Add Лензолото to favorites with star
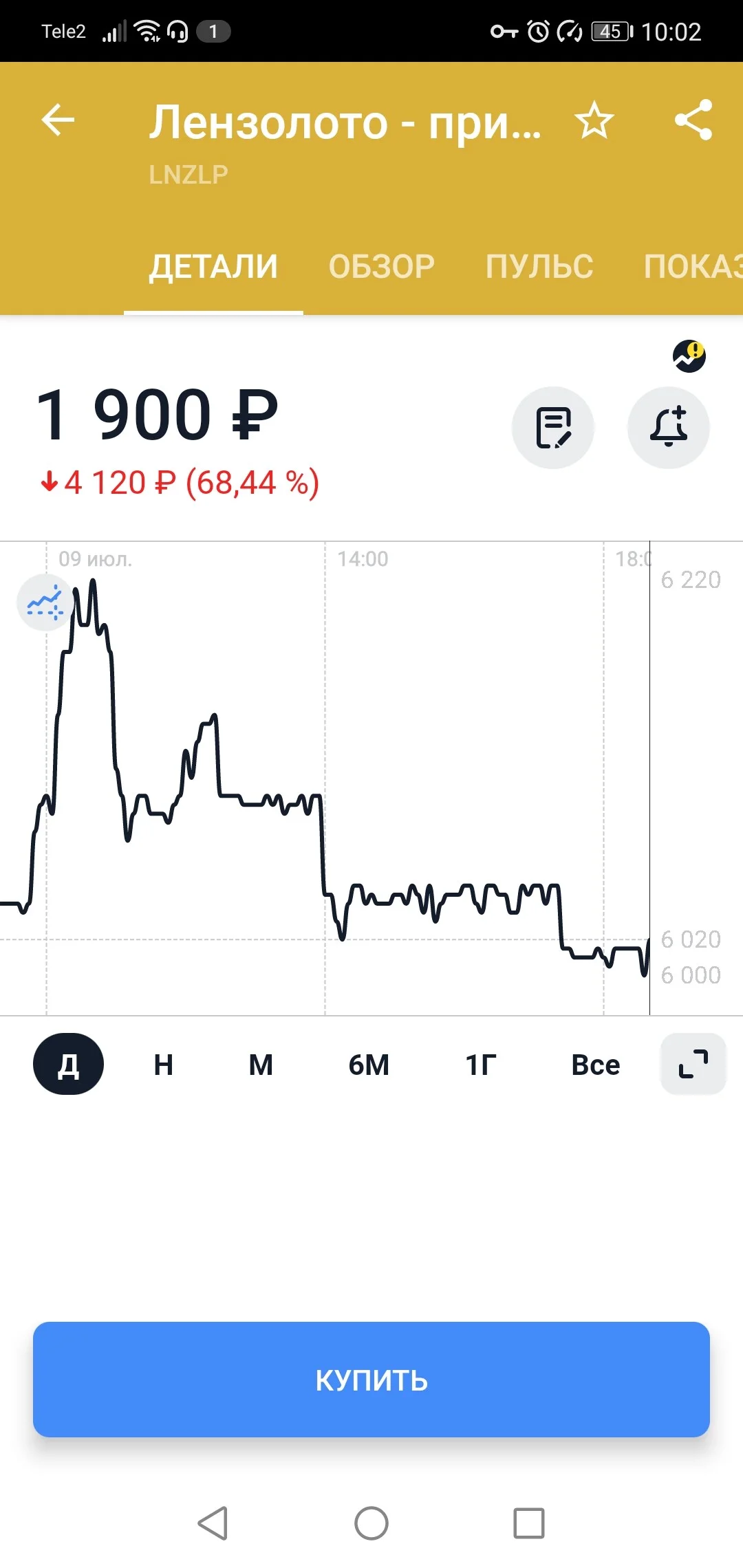The height and width of the screenshot is (1568, 743). (594, 120)
